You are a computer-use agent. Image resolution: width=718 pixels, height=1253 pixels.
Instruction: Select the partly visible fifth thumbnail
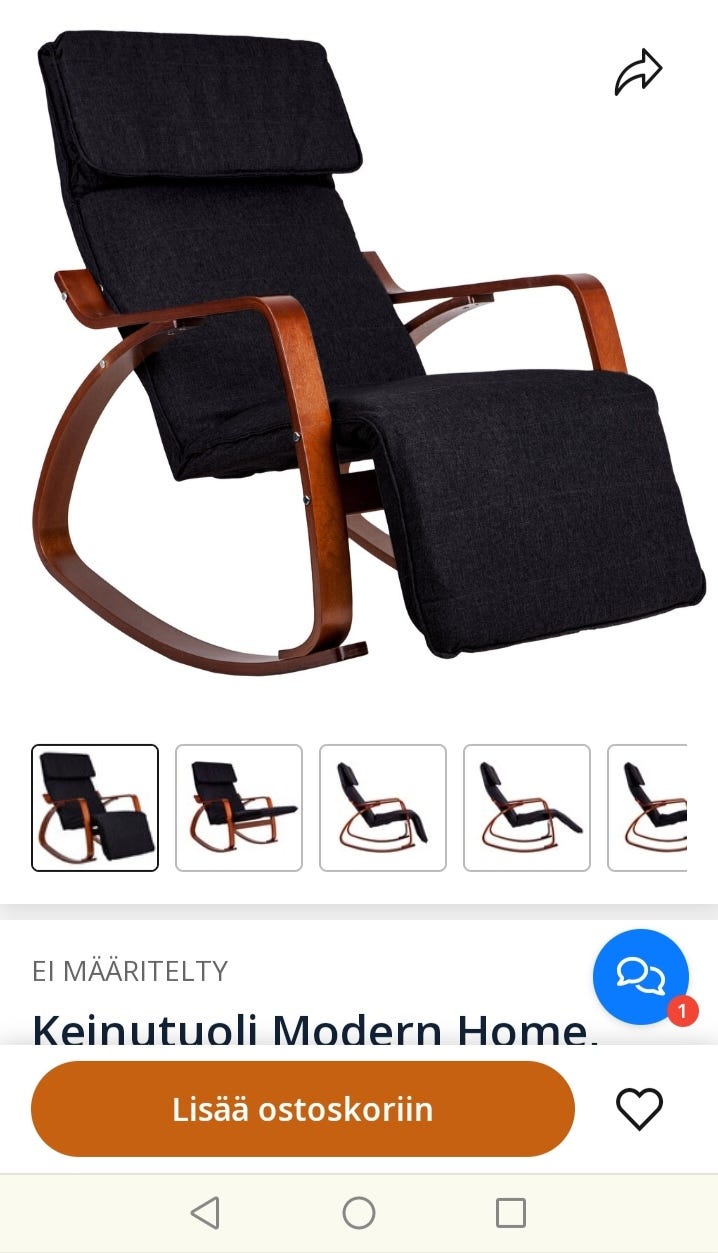click(648, 808)
